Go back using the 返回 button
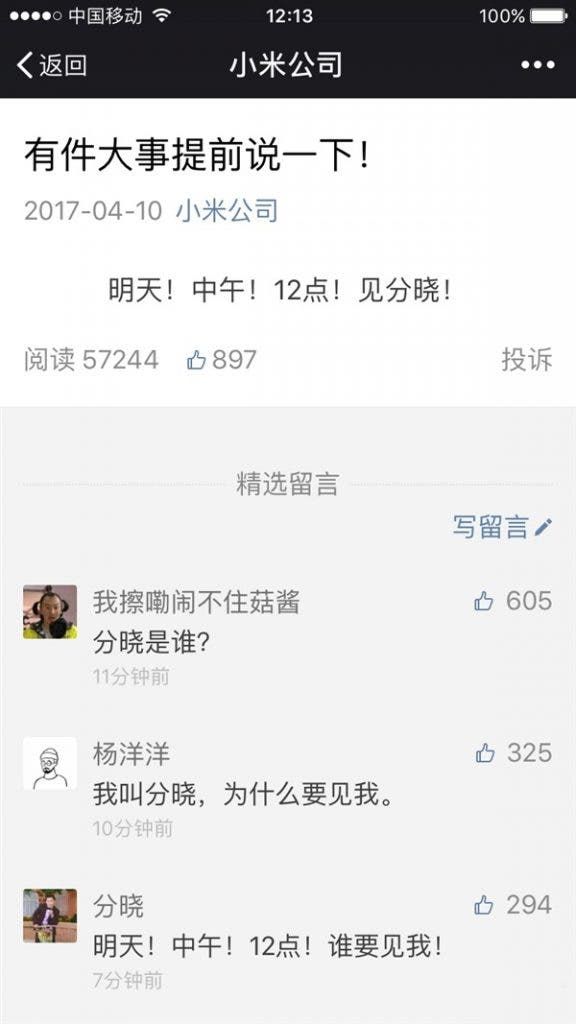Image resolution: width=576 pixels, height=1024 pixels. 52,65
